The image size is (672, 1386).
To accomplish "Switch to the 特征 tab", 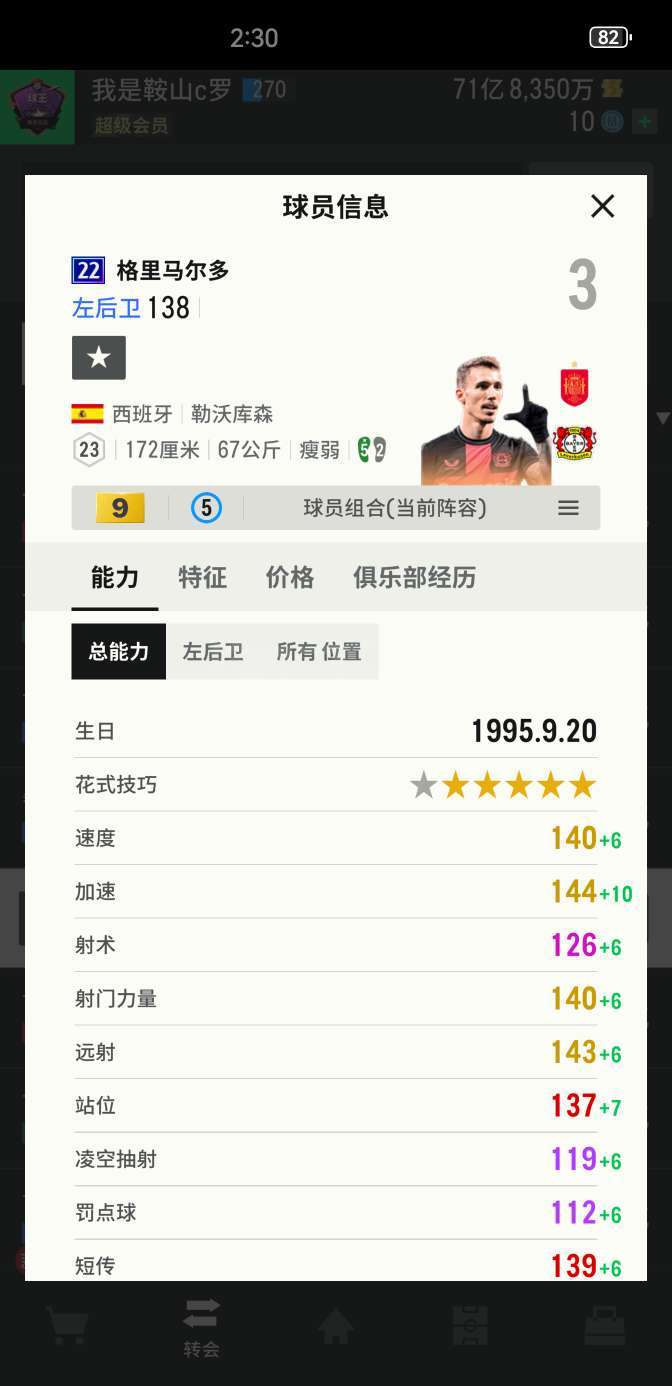I will [x=202, y=577].
